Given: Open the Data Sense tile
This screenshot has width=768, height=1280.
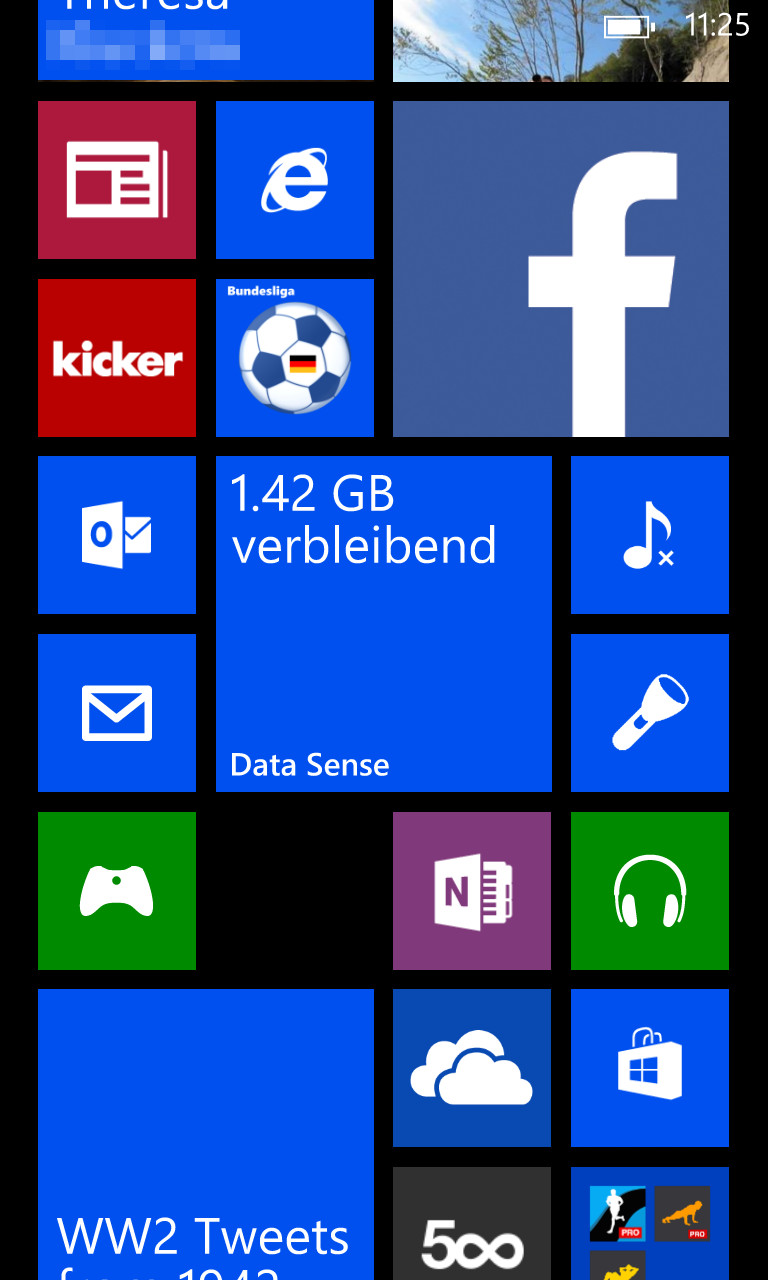Looking at the screenshot, I should tap(384, 624).
